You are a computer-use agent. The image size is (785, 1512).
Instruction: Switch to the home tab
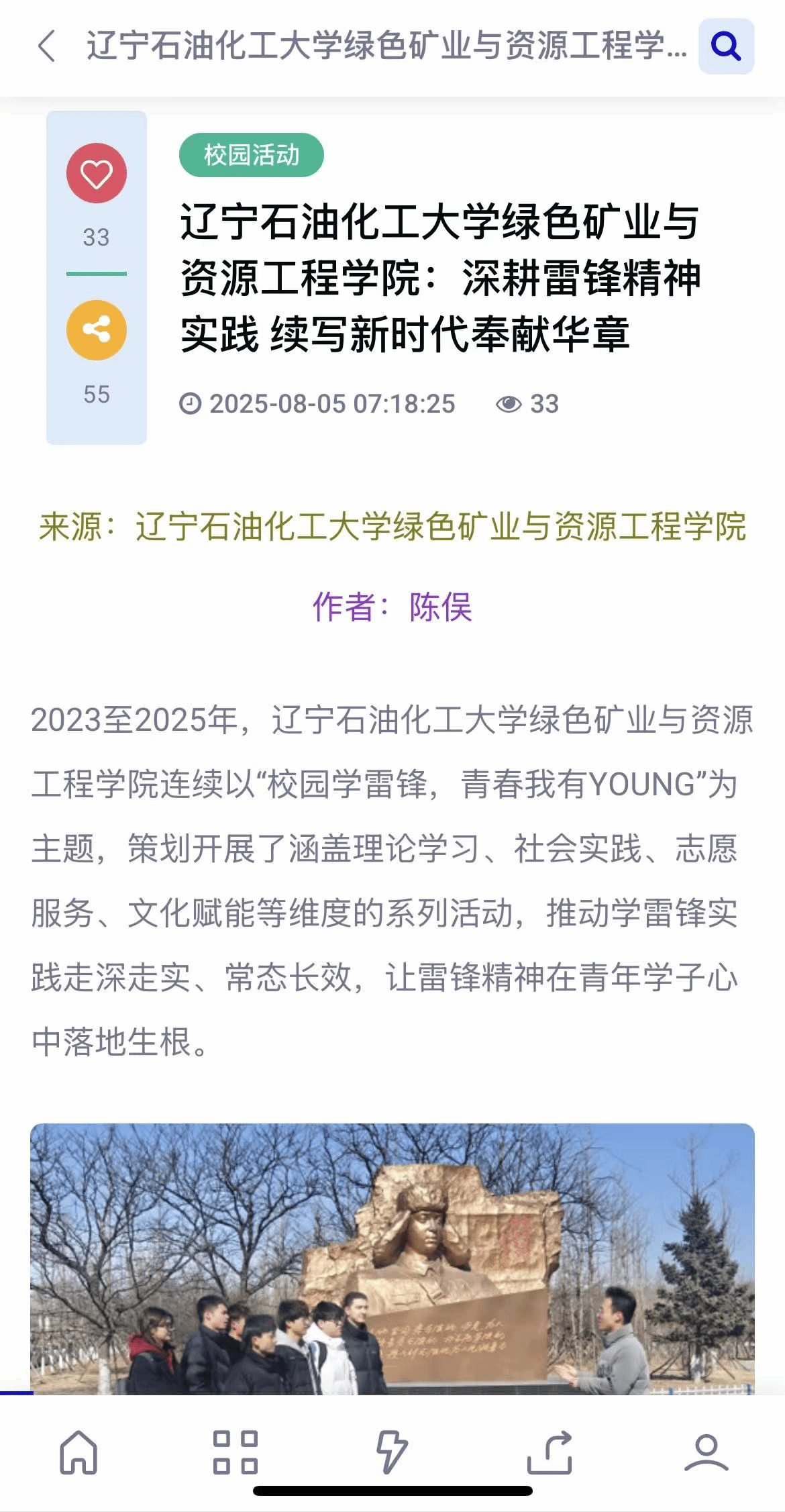coord(78,1452)
